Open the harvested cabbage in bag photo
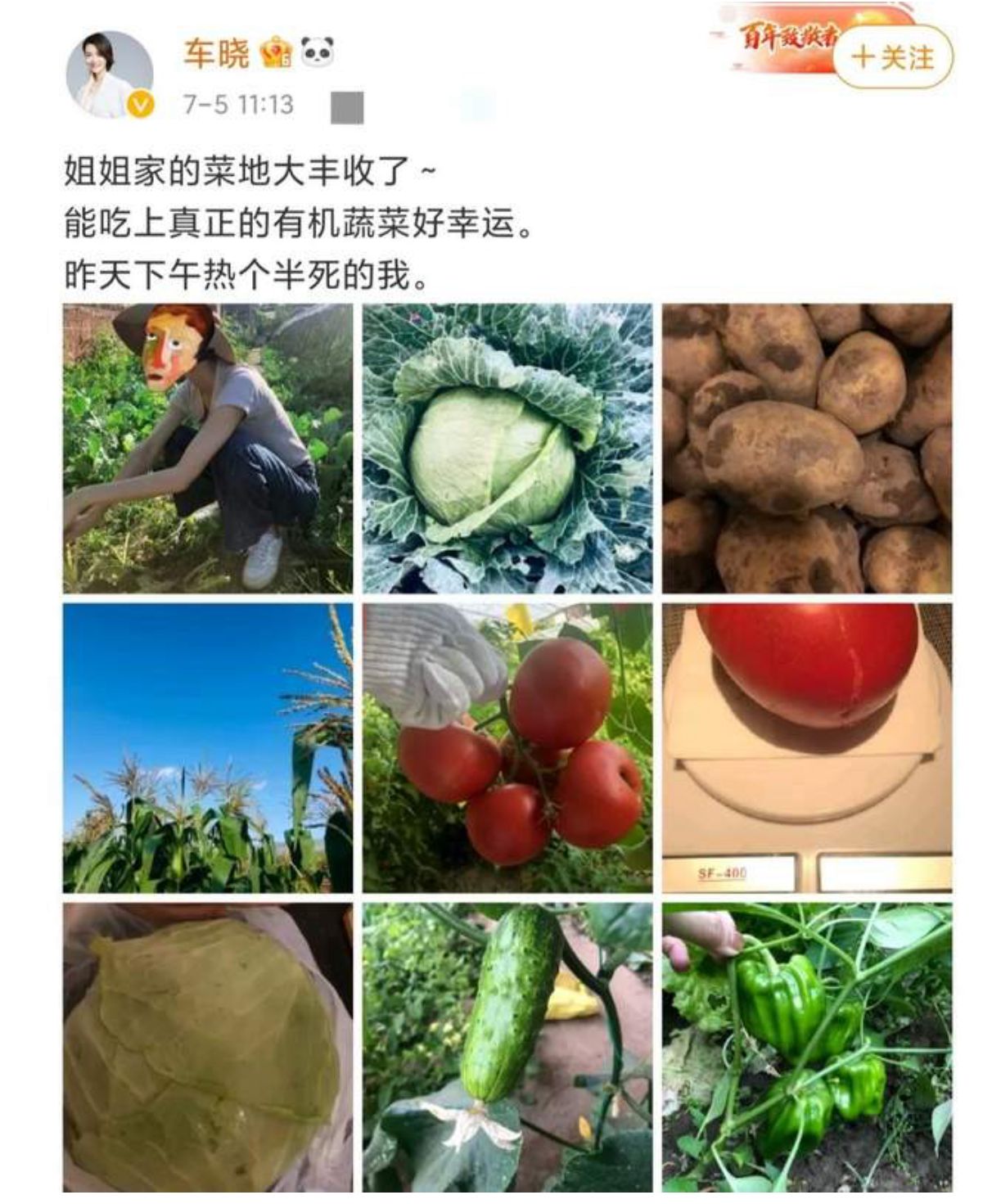 coord(208,1048)
